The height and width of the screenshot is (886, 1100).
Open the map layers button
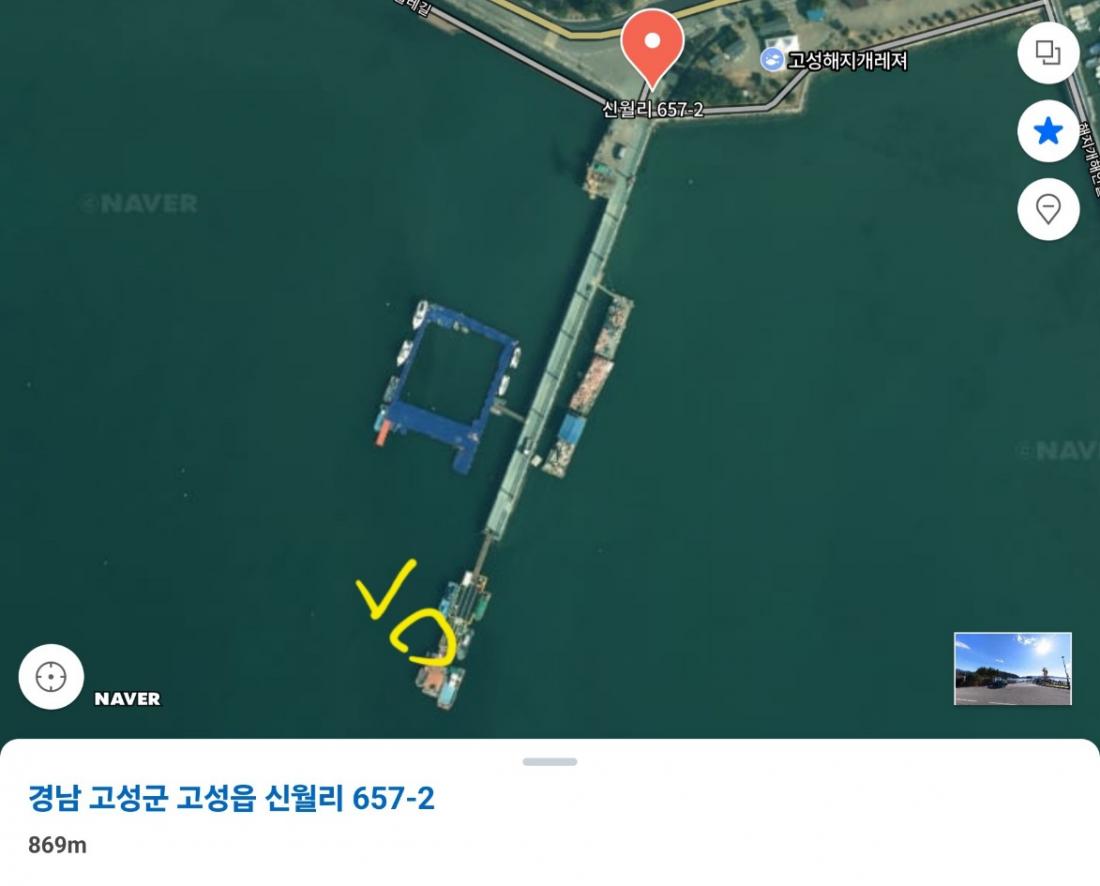click(1047, 52)
